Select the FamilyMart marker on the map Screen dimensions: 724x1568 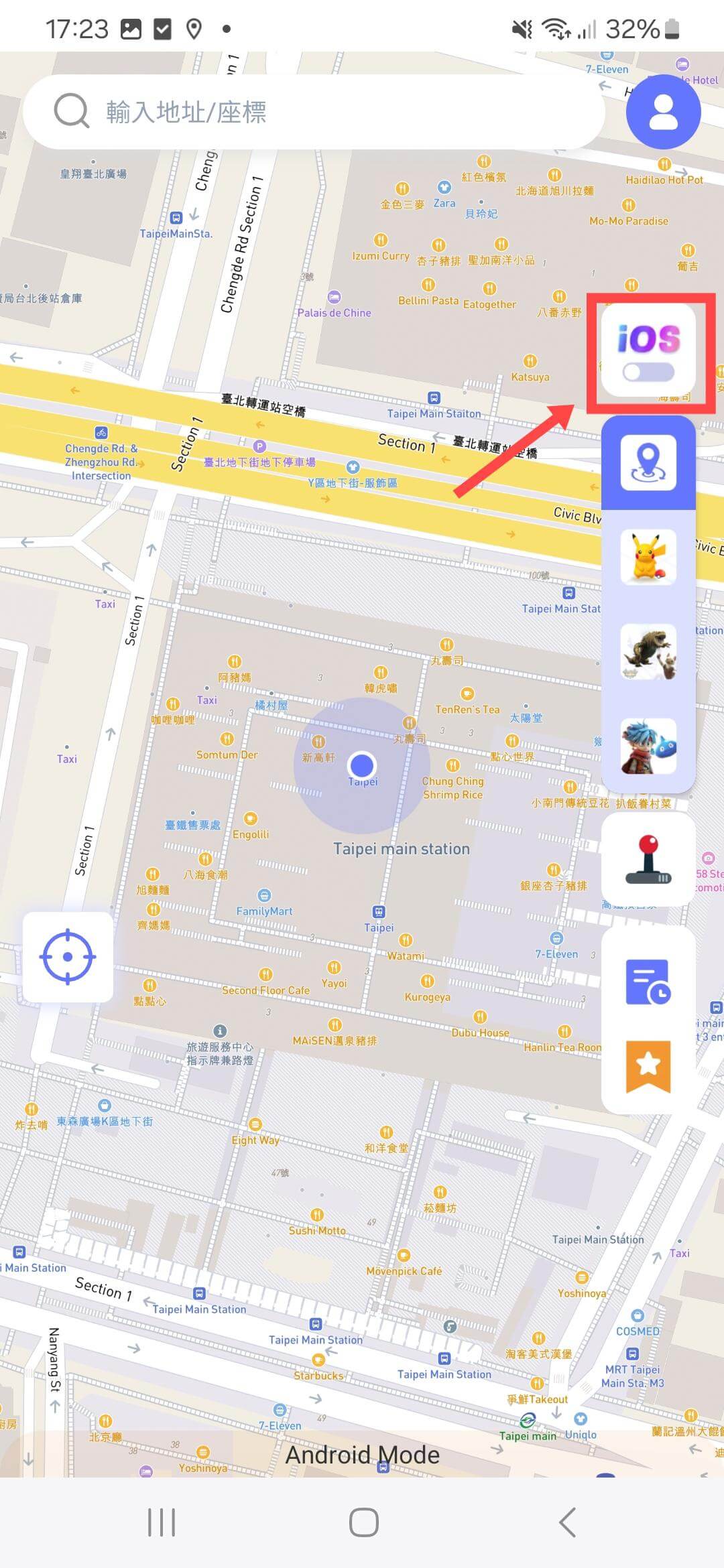264,894
